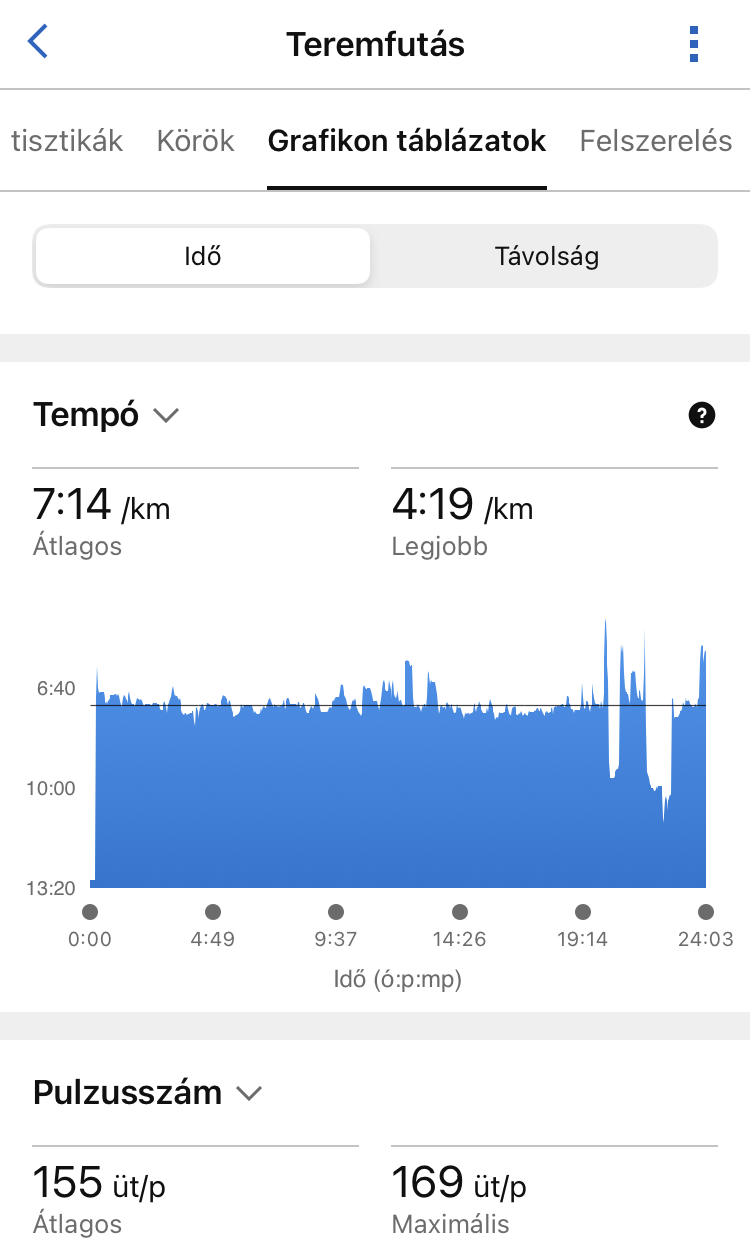Open the three-dot overflow menu
This screenshot has height=1257, width=750.
(x=693, y=44)
